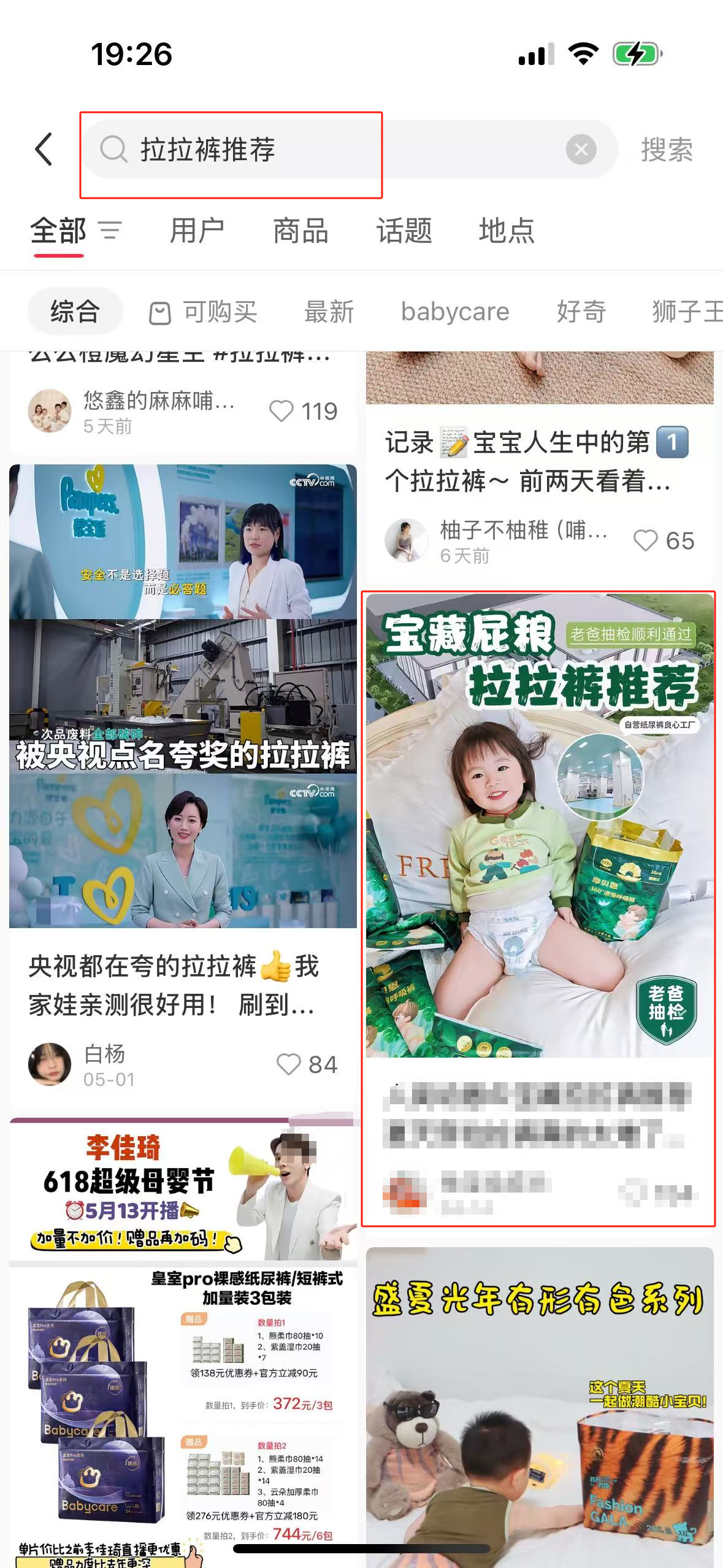Screen dimensions: 723x1568
Task: Like the post by 柚子不柚稚
Action: (x=646, y=540)
